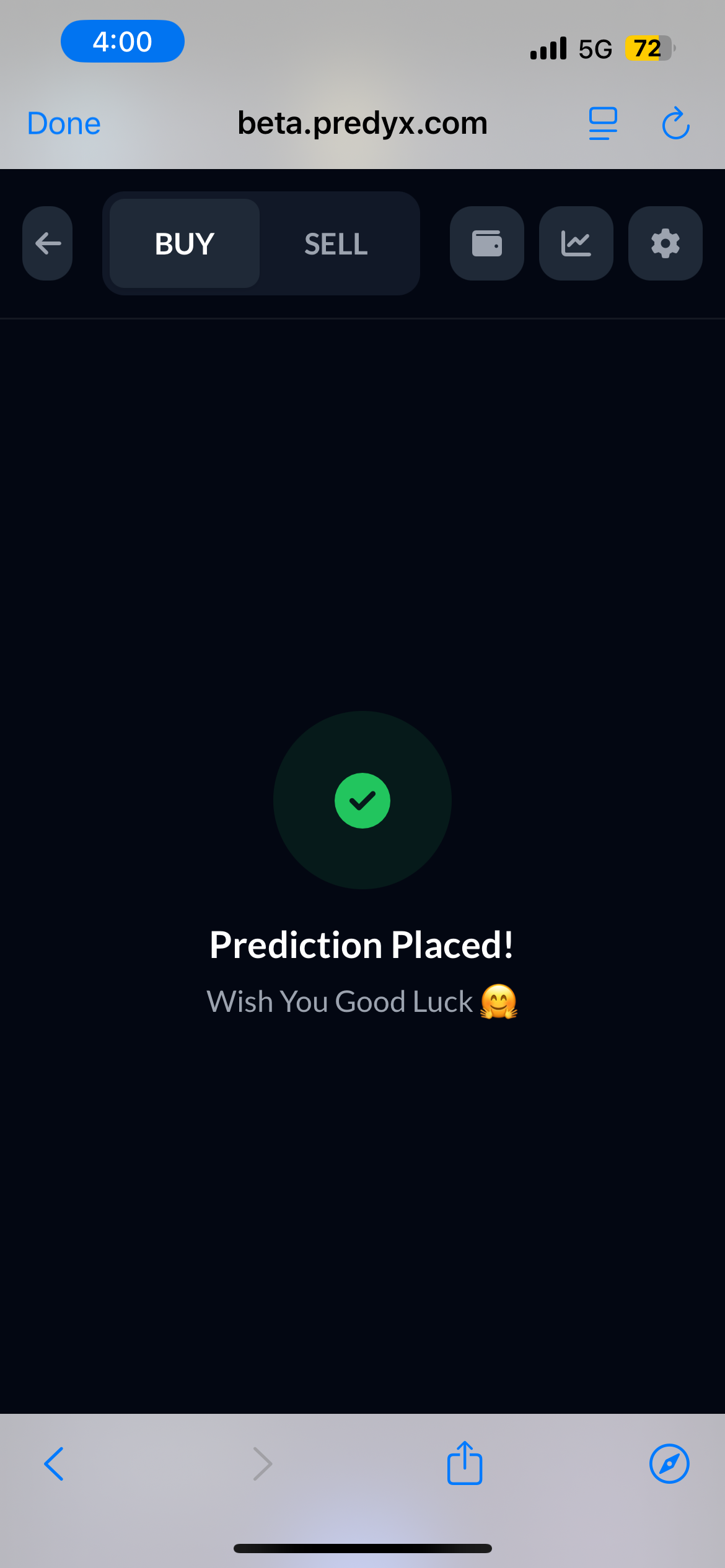Tap the back arrow in the app header
This screenshot has height=1568, width=725.
click(48, 243)
